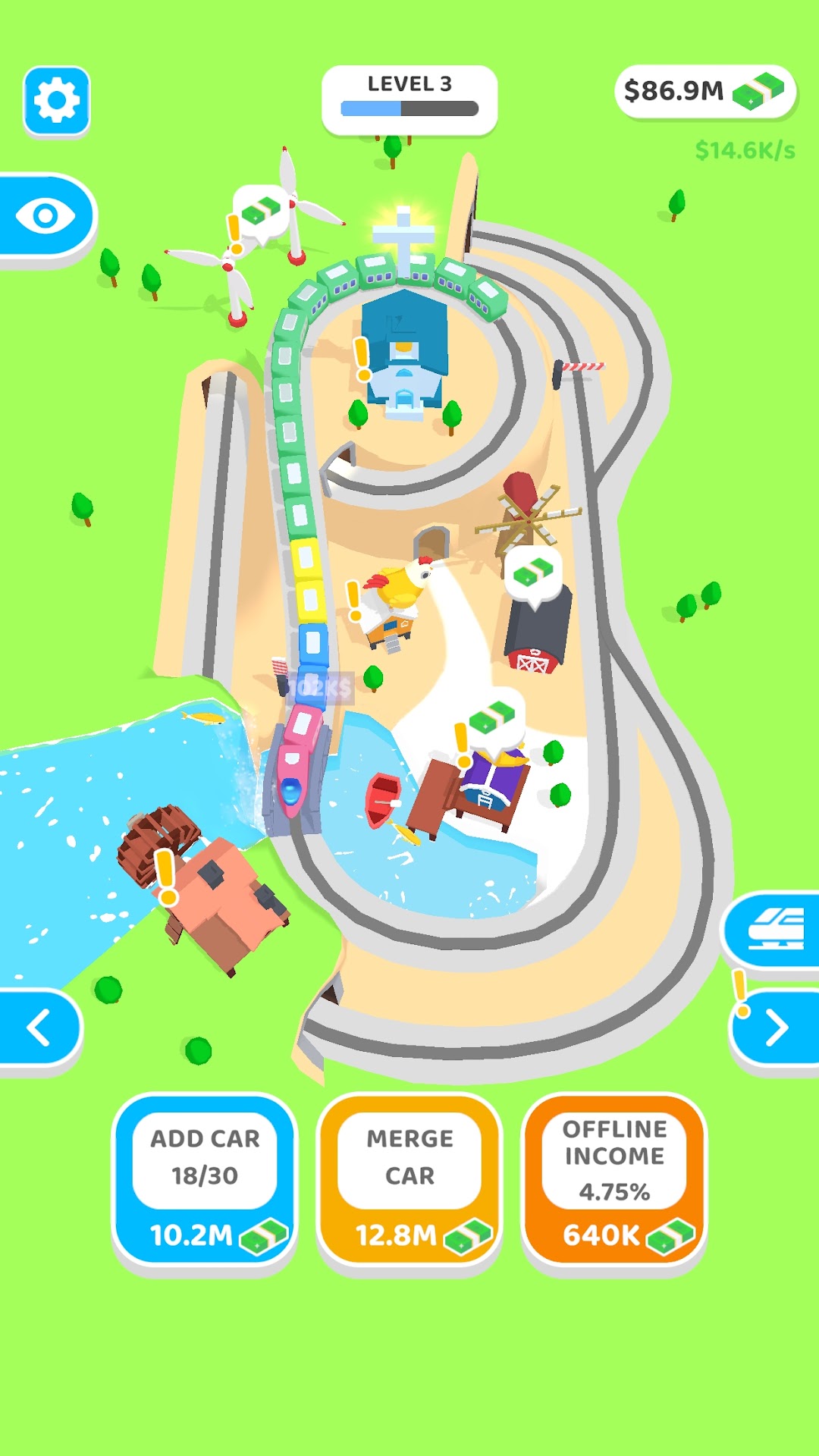Image resolution: width=819 pixels, height=1456 pixels.
Task: Toggle the eye view button
Action: [x=47, y=217]
